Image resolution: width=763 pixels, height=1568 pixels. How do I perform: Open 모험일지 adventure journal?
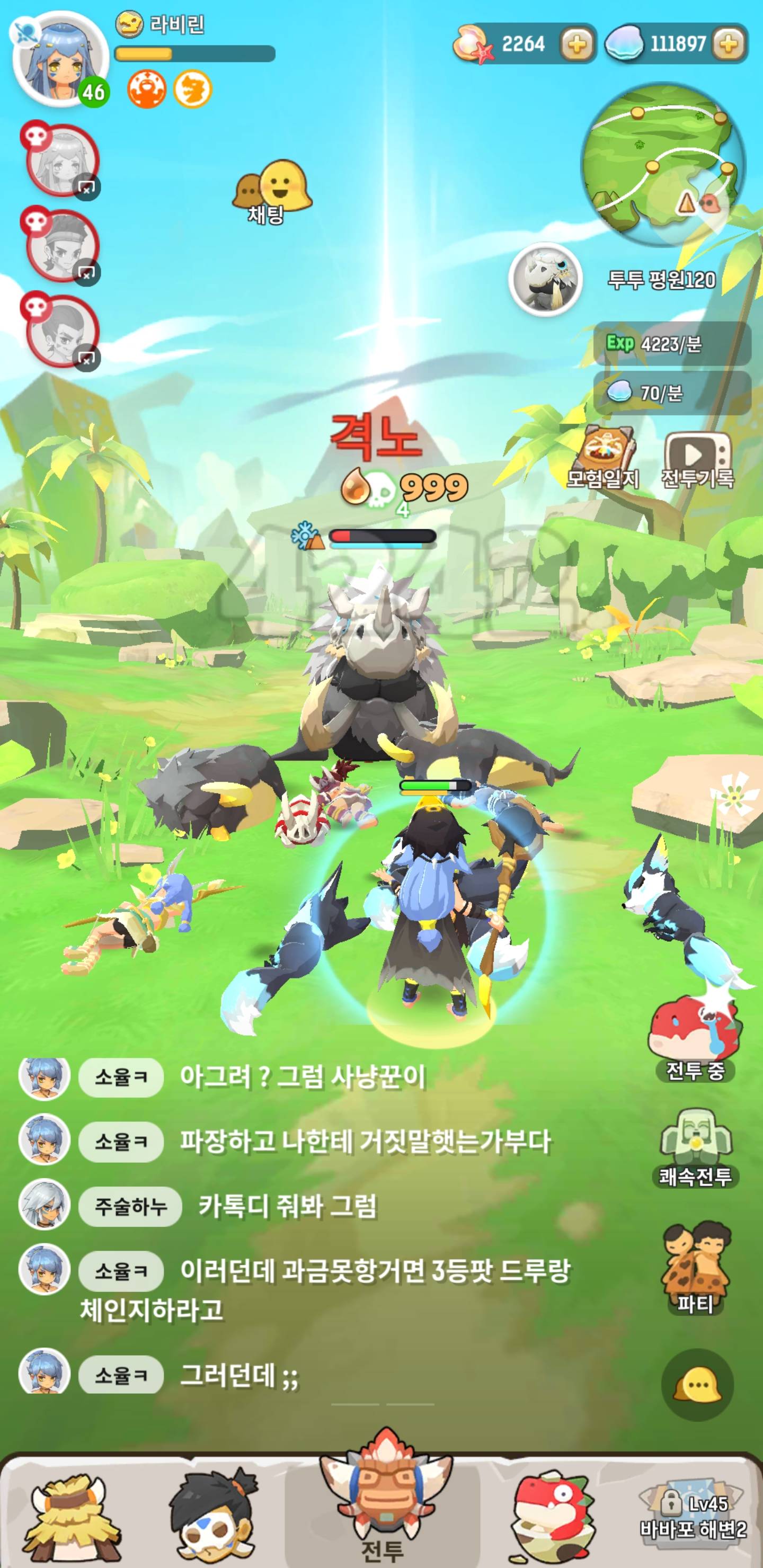click(x=604, y=457)
